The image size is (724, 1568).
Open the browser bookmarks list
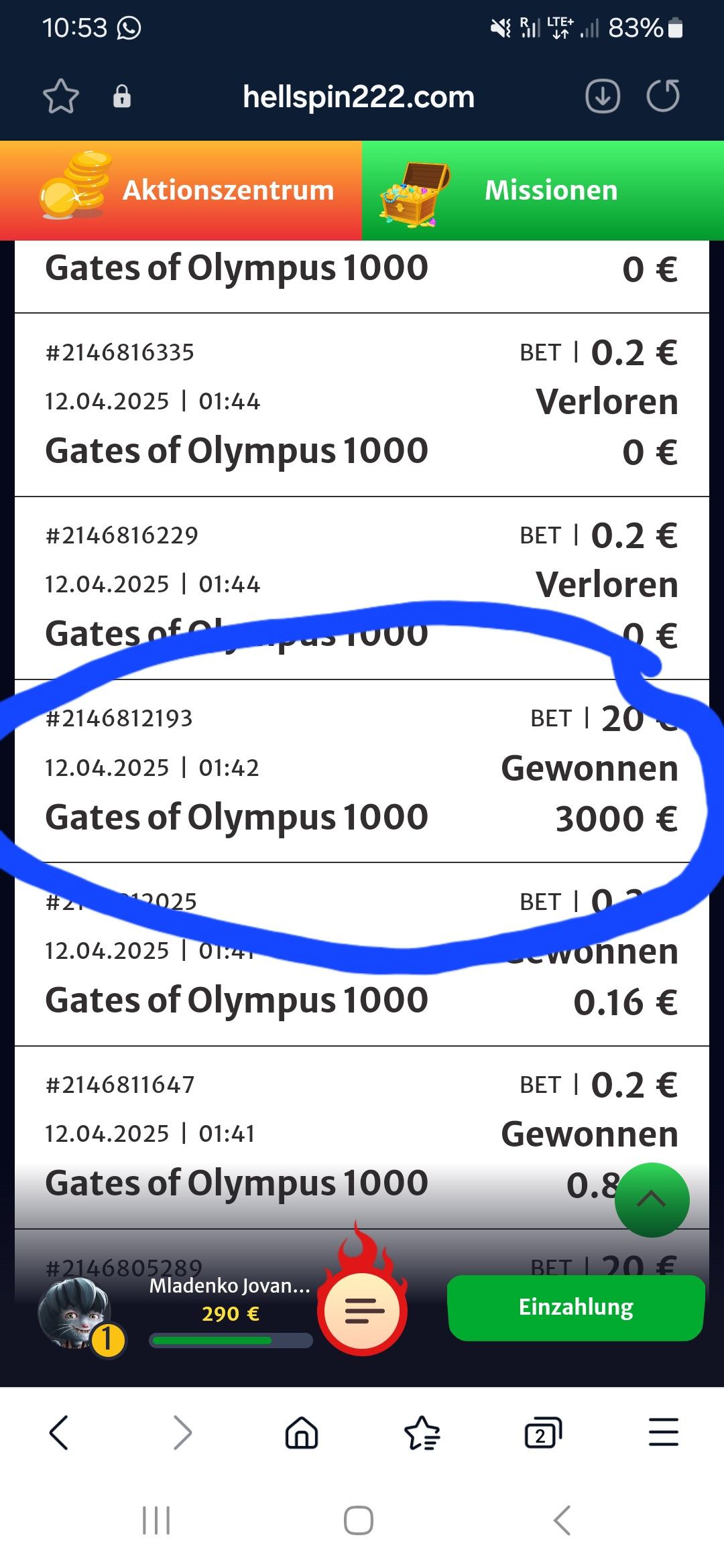[x=422, y=1433]
